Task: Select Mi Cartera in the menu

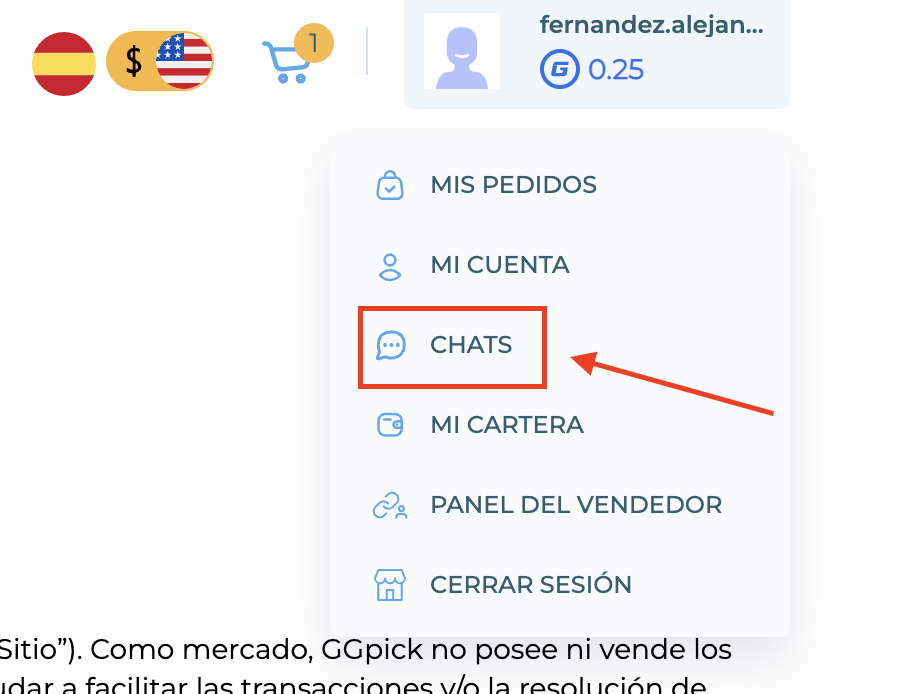Action: [506, 425]
